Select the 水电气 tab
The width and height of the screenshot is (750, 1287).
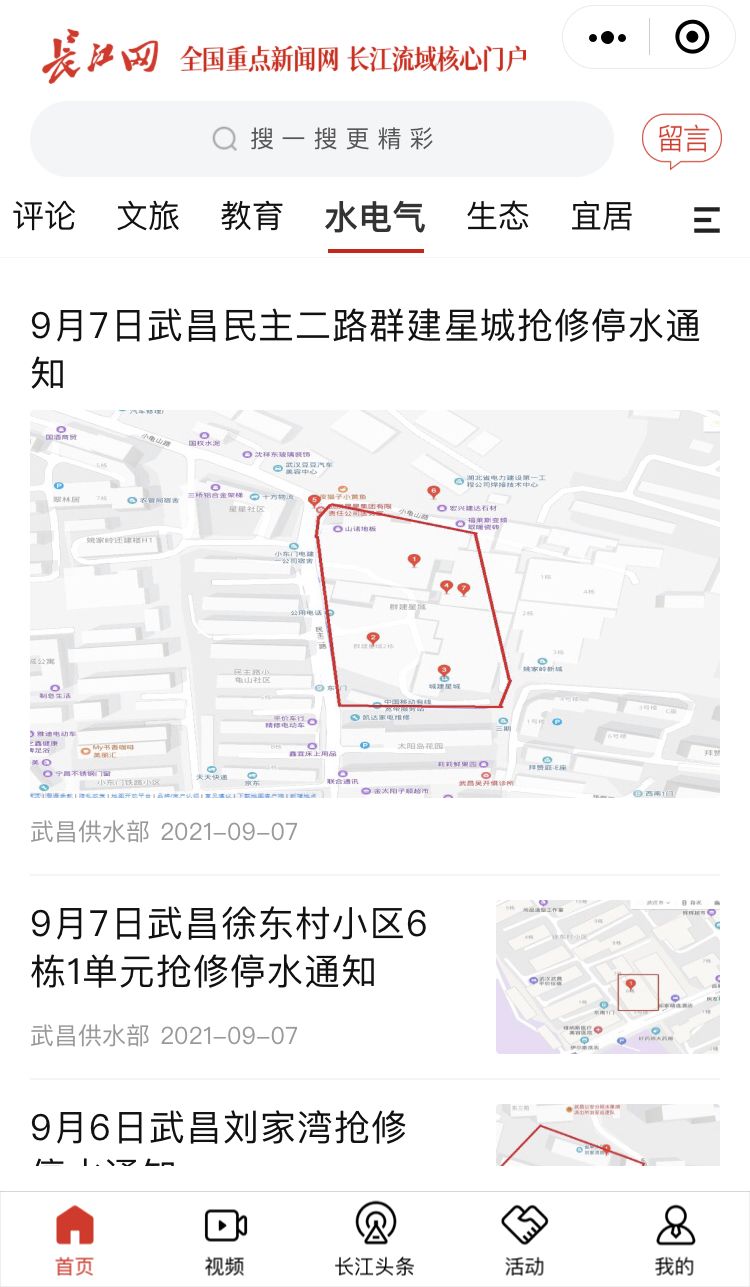[x=375, y=216]
